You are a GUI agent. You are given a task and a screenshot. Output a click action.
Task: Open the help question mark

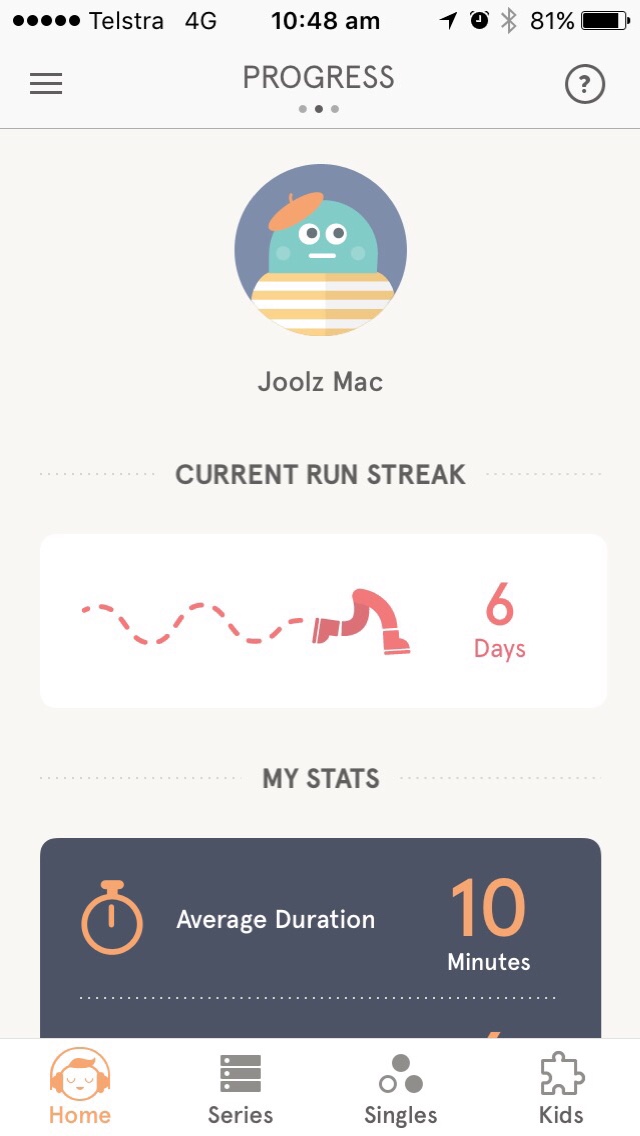pos(585,84)
